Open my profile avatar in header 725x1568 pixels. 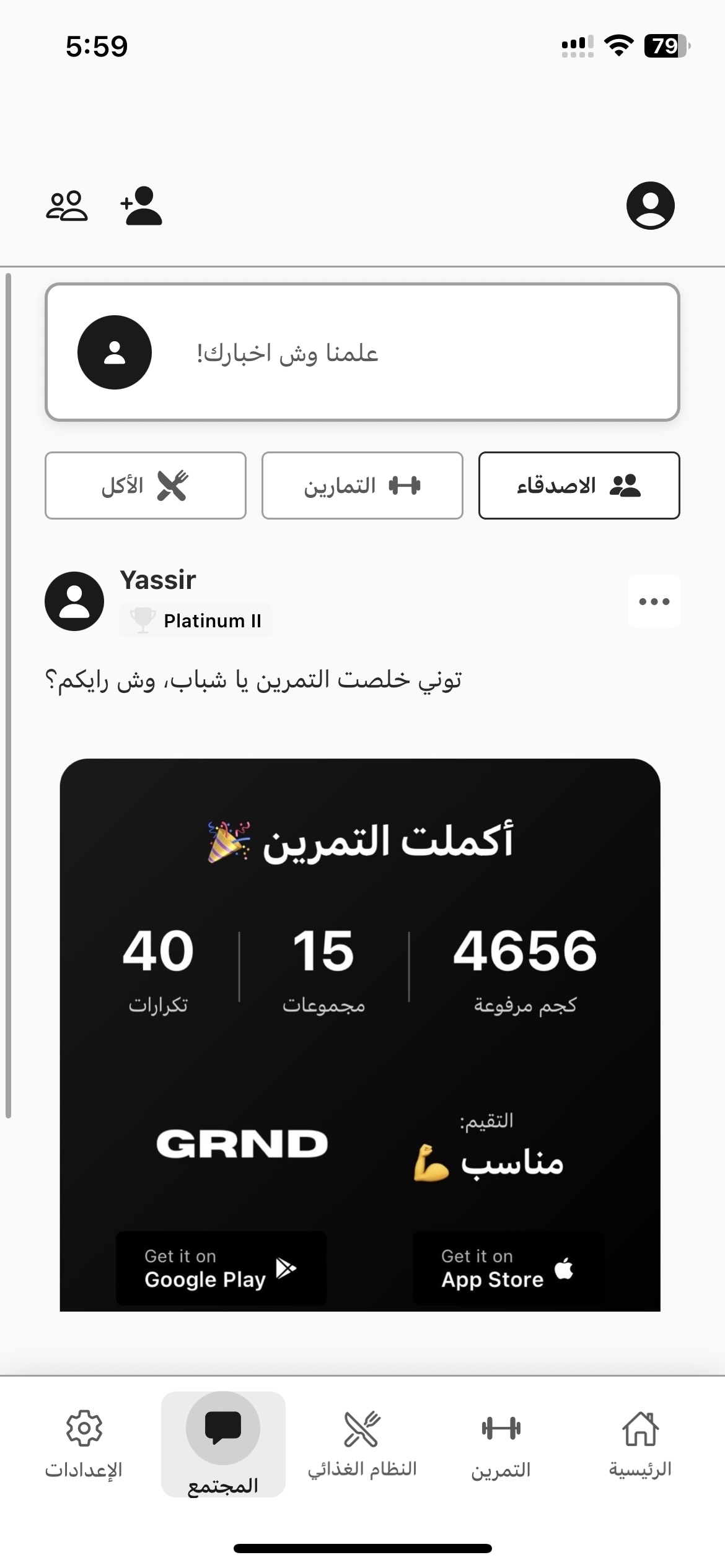tap(650, 206)
